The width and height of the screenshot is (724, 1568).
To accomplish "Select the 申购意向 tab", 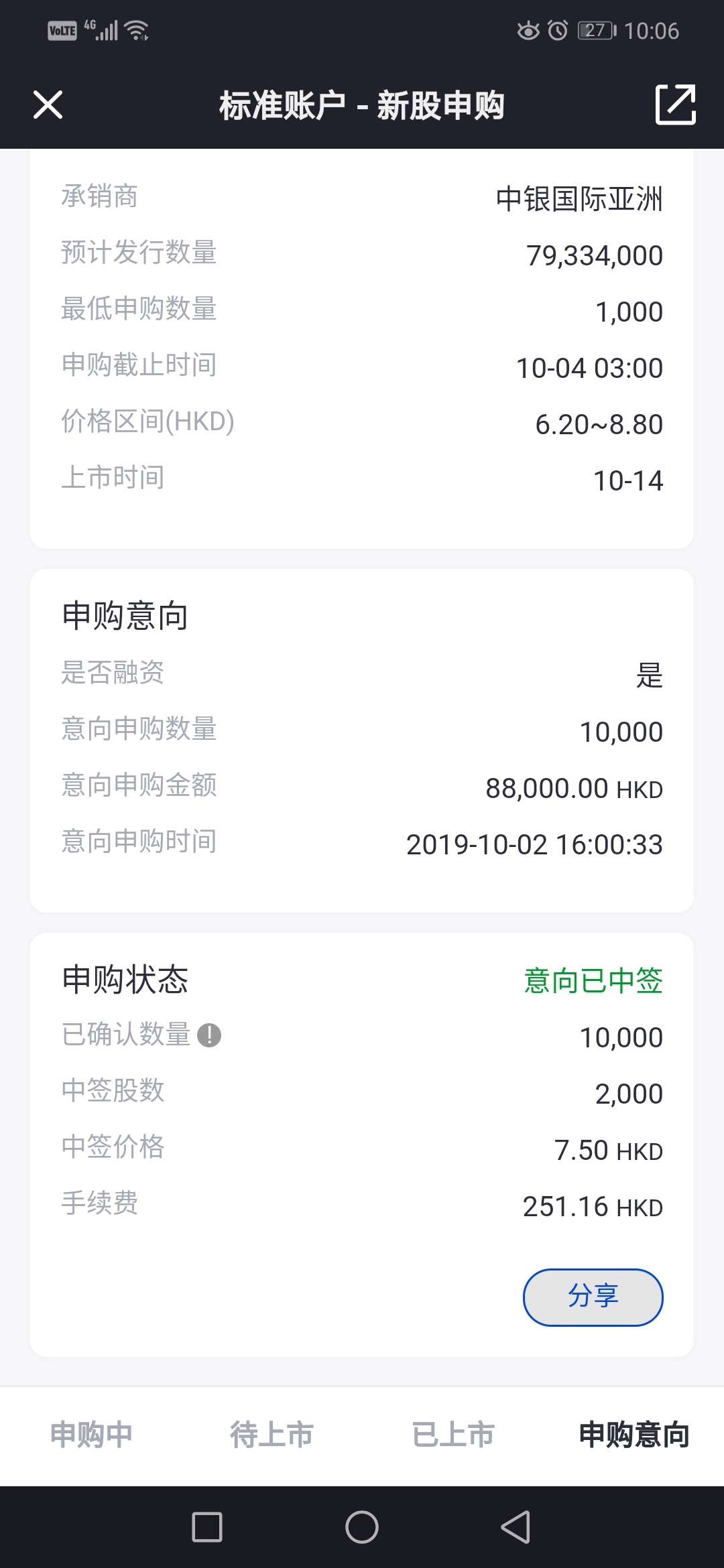I will point(633,1435).
